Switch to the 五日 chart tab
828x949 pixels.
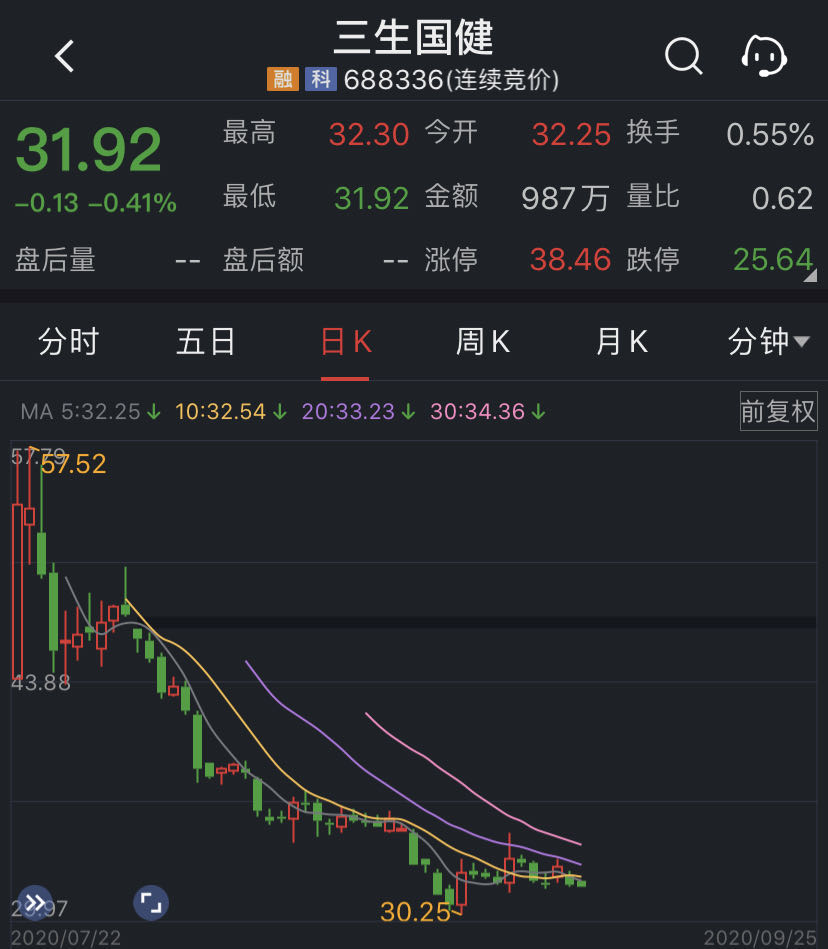[x=206, y=343]
